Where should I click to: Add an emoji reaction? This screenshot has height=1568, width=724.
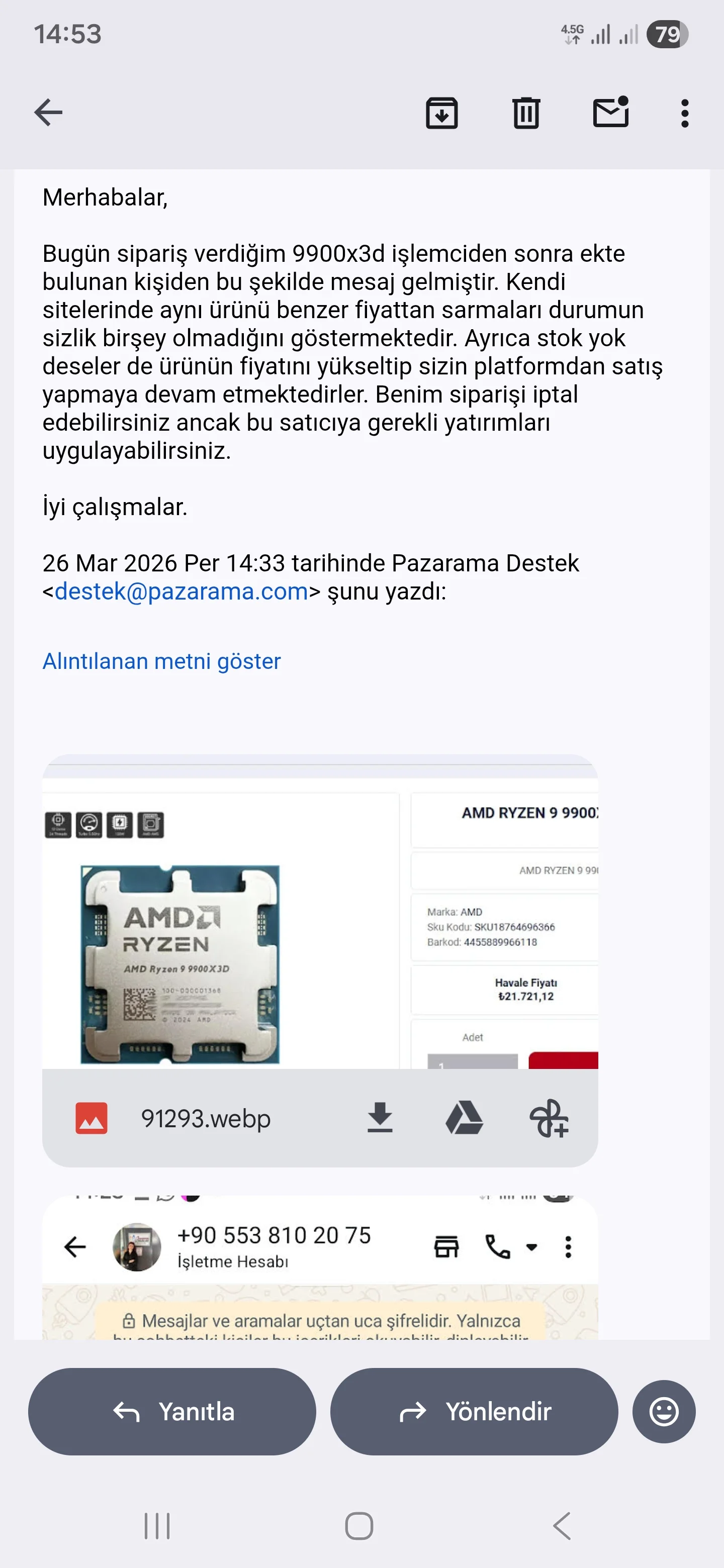coord(664,1412)
